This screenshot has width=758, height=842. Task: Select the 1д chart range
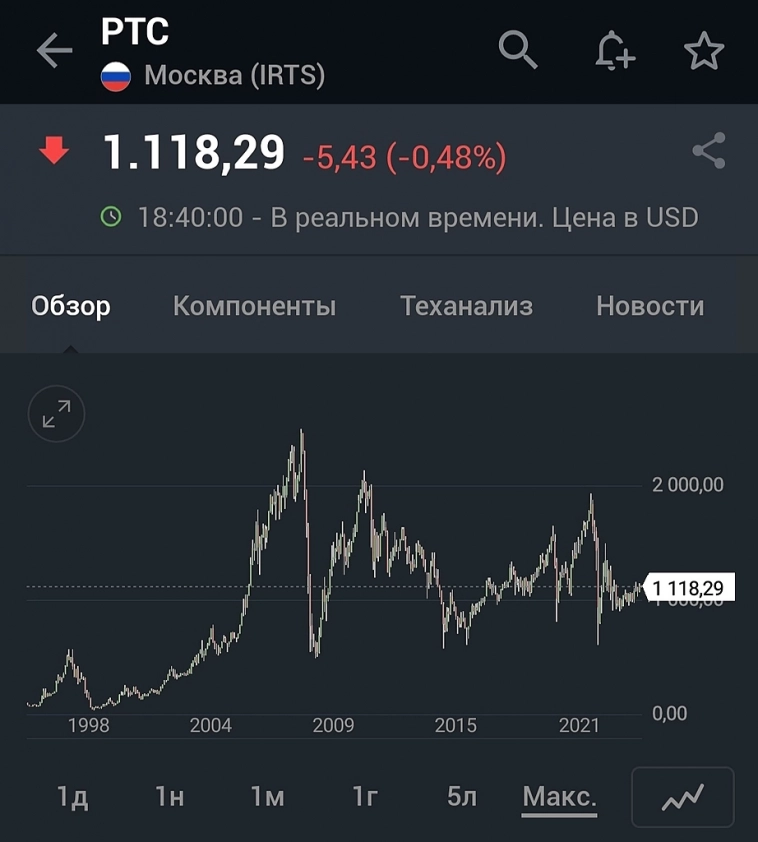[x=72, y=797]
